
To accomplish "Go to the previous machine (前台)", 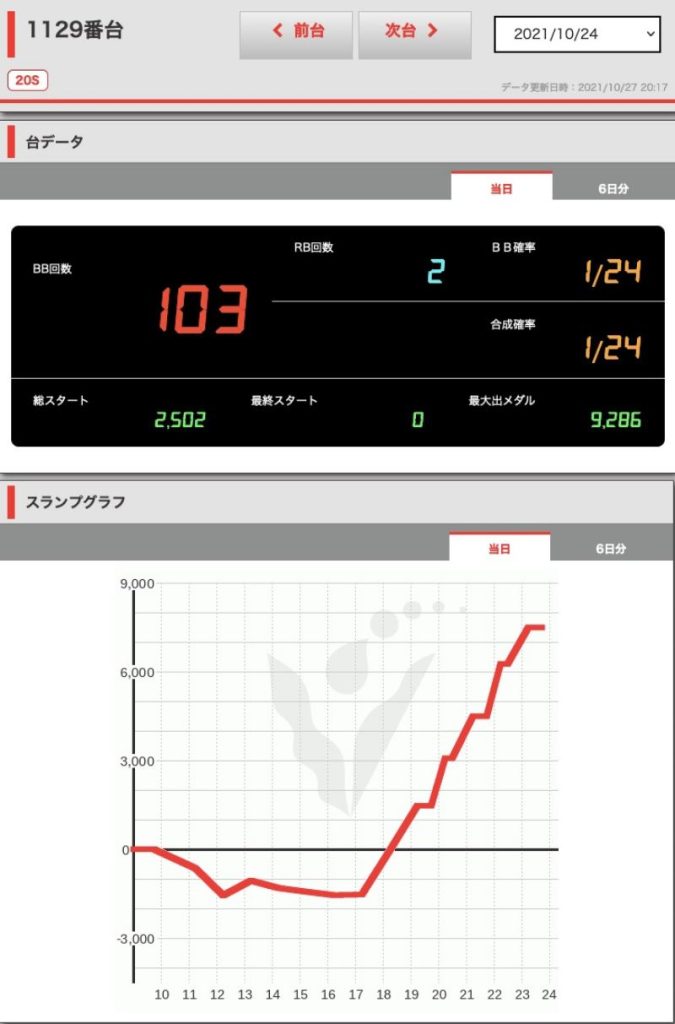I will (296, 32).
